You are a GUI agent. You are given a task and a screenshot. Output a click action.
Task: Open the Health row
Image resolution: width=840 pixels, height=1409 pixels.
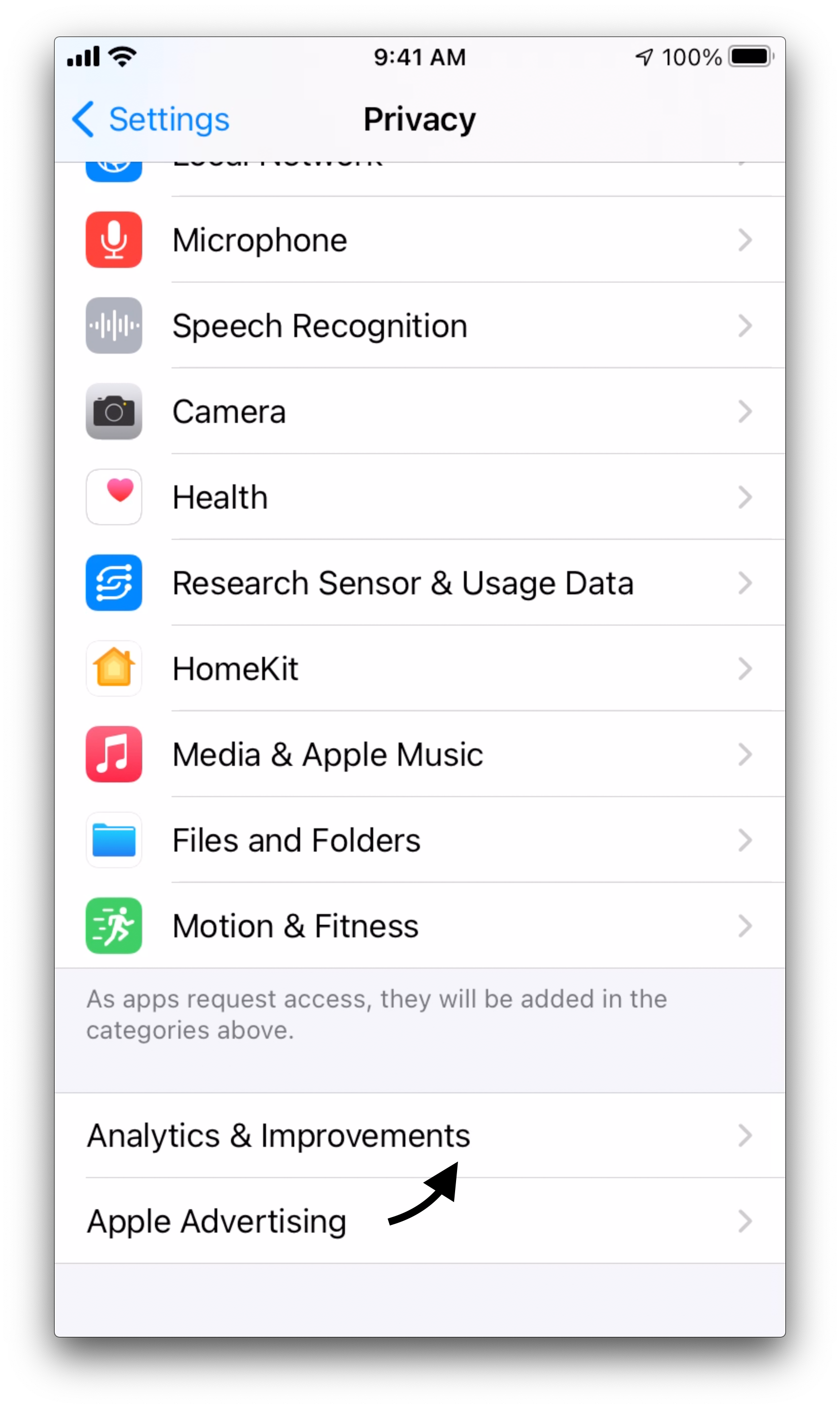[x=420, y=497]
